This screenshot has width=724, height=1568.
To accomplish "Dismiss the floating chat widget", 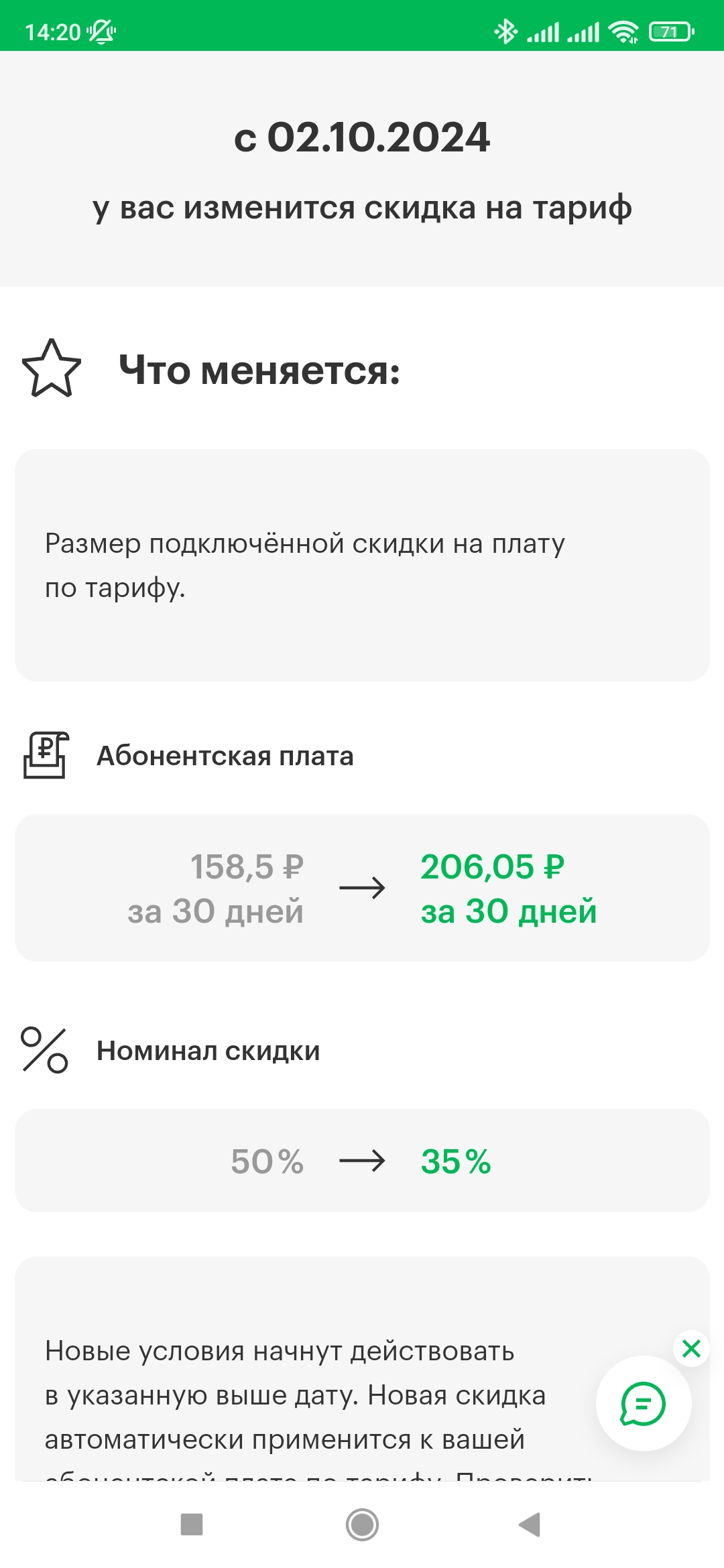I will pos(691,1348).
